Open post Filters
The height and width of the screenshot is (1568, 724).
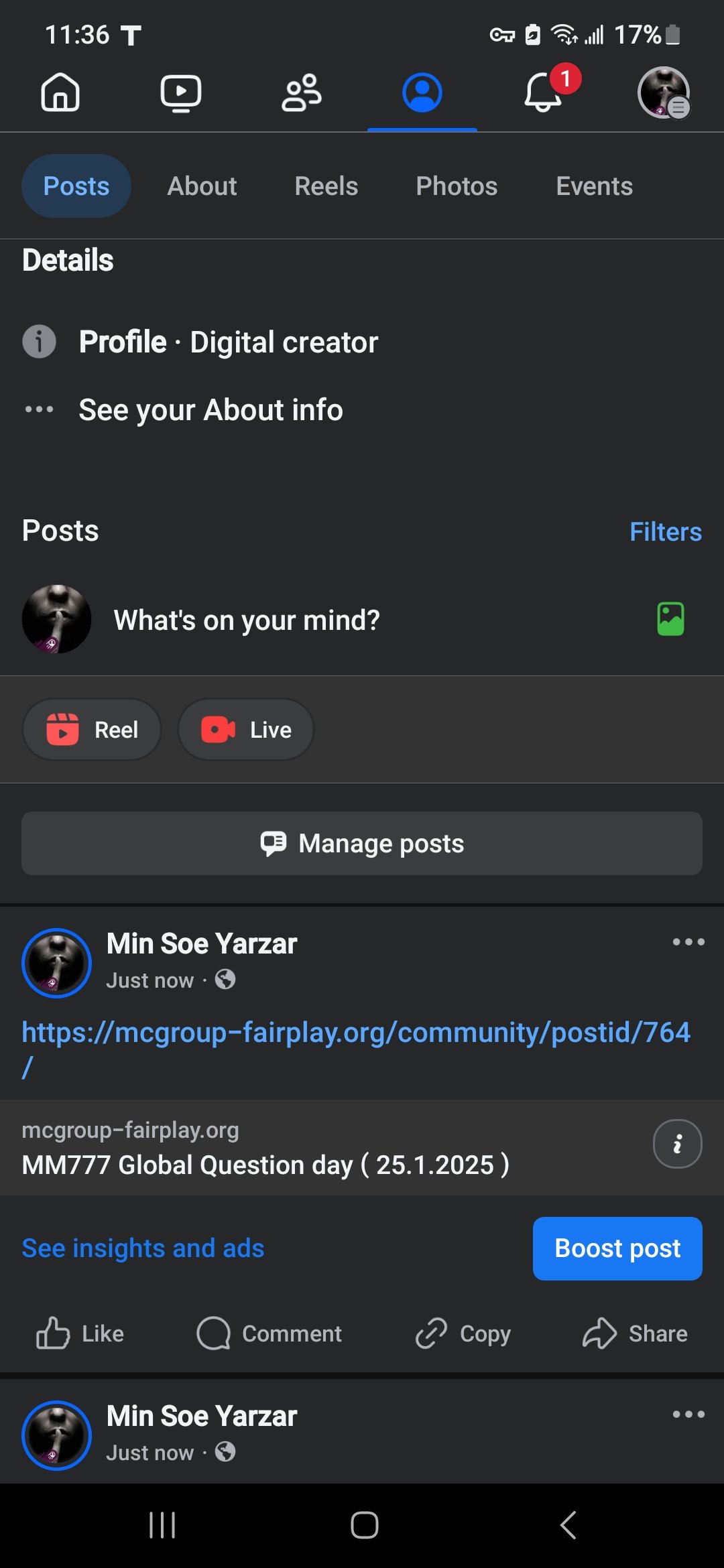665,532
